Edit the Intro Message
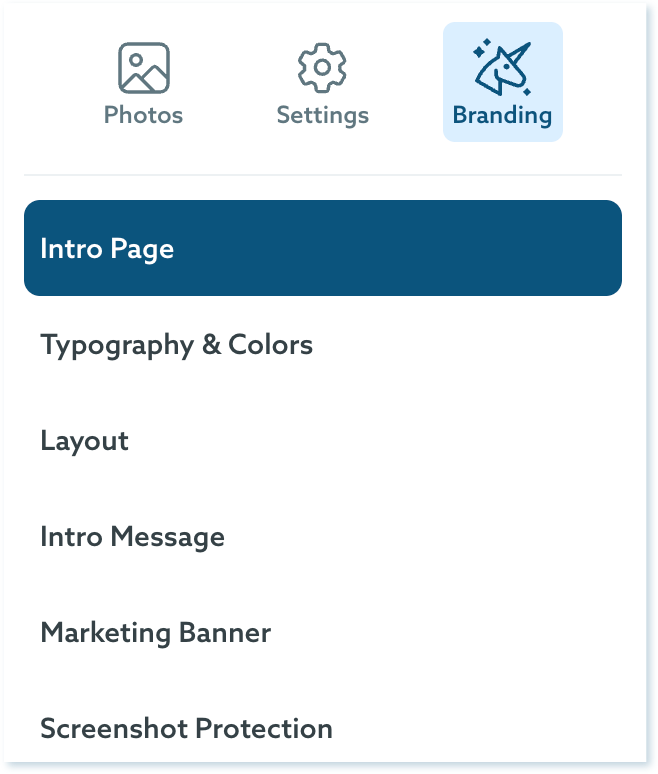This screenshot has height=774, width=658. point(132,537)
